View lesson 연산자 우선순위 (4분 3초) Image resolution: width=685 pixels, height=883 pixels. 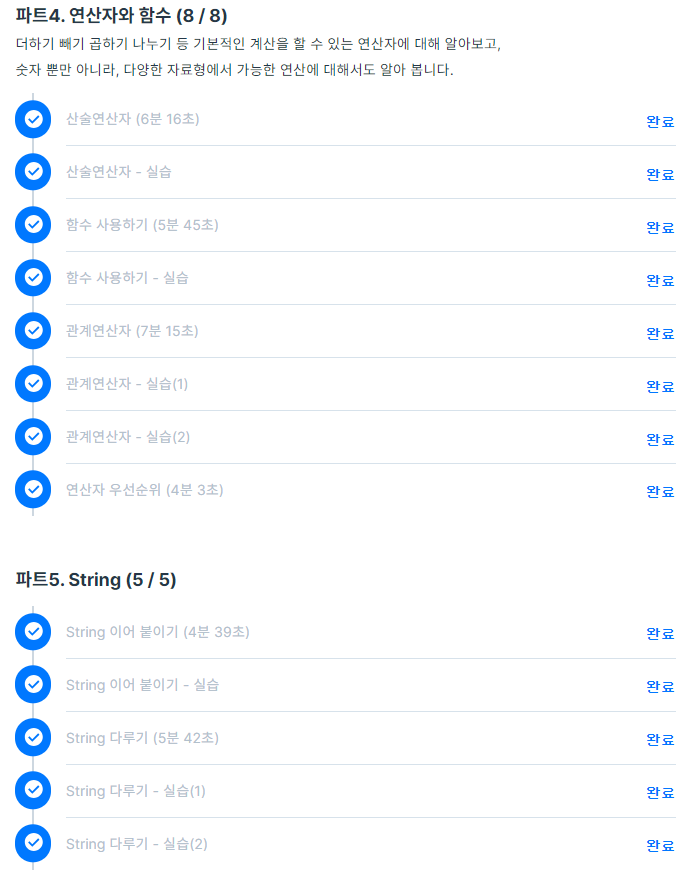[x=145, y=490]
